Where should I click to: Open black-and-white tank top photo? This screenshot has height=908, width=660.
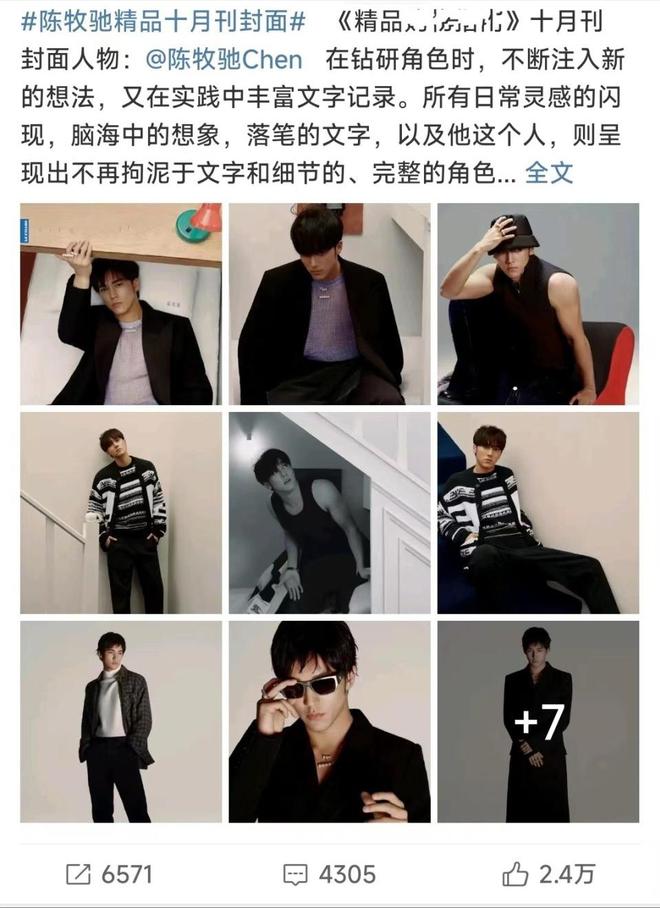coord(329,513)
